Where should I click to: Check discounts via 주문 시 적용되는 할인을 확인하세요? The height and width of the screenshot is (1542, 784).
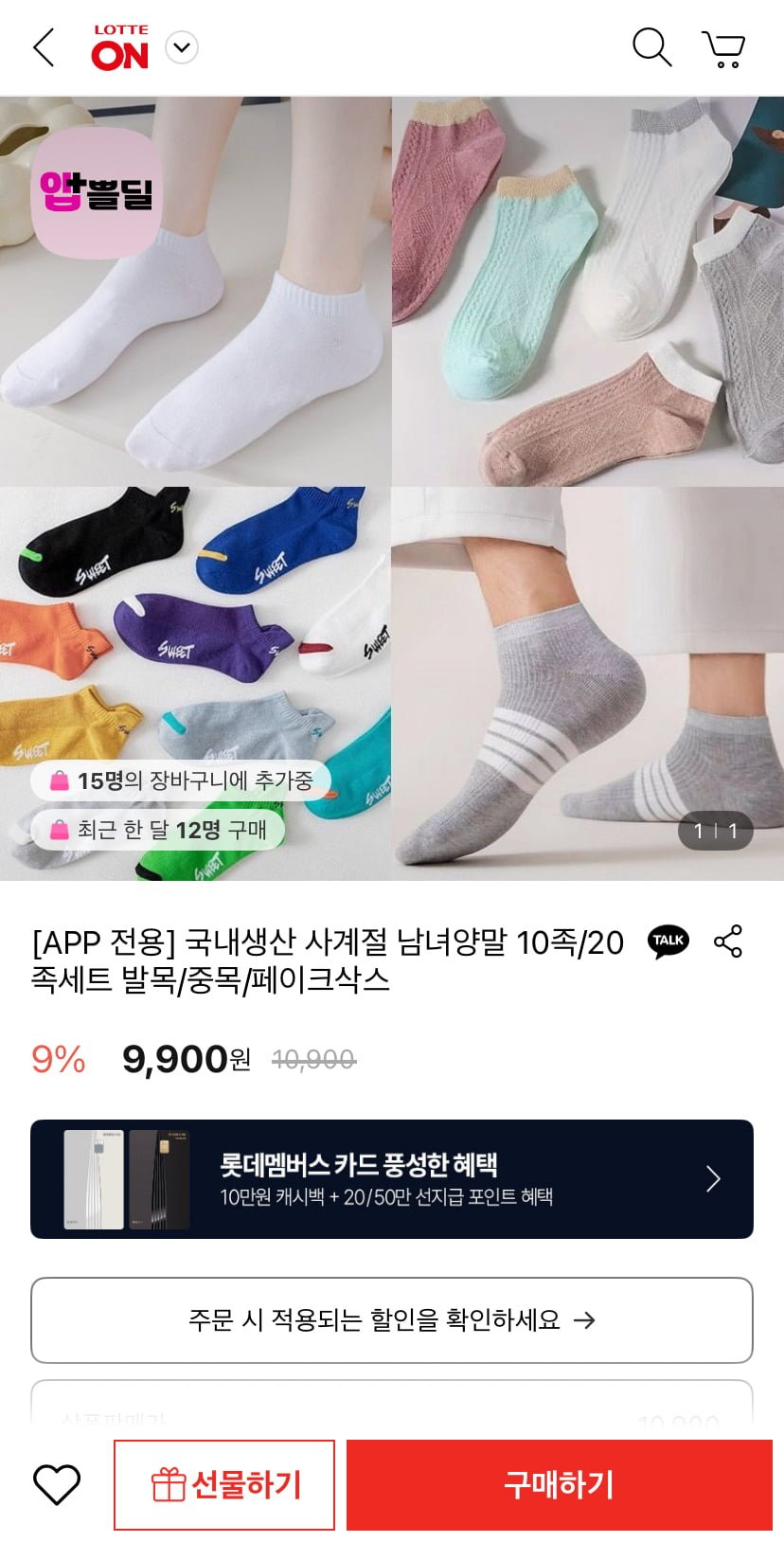(392, 1320)
